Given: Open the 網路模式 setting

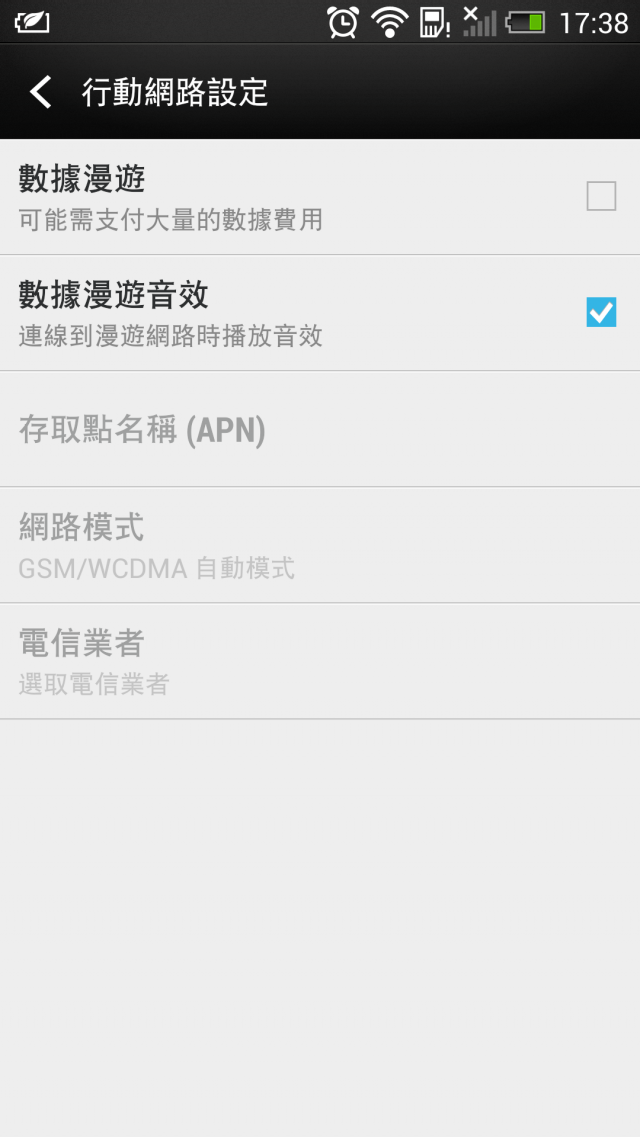Looking at the screenshot, I should (x=320, y=545).
